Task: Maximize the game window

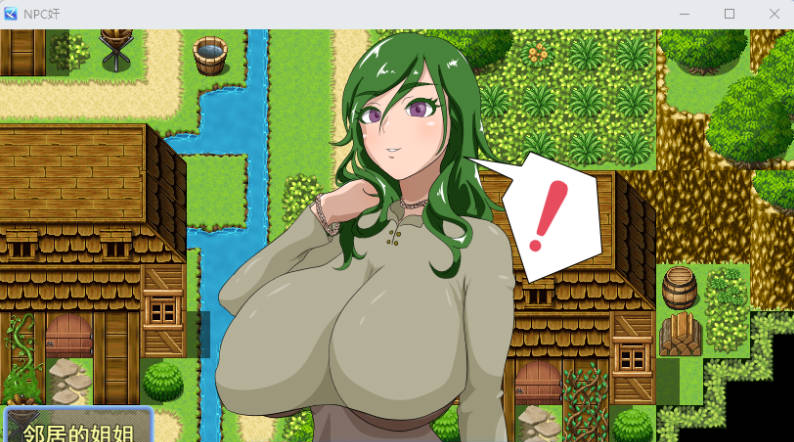Action: (729, 14)
